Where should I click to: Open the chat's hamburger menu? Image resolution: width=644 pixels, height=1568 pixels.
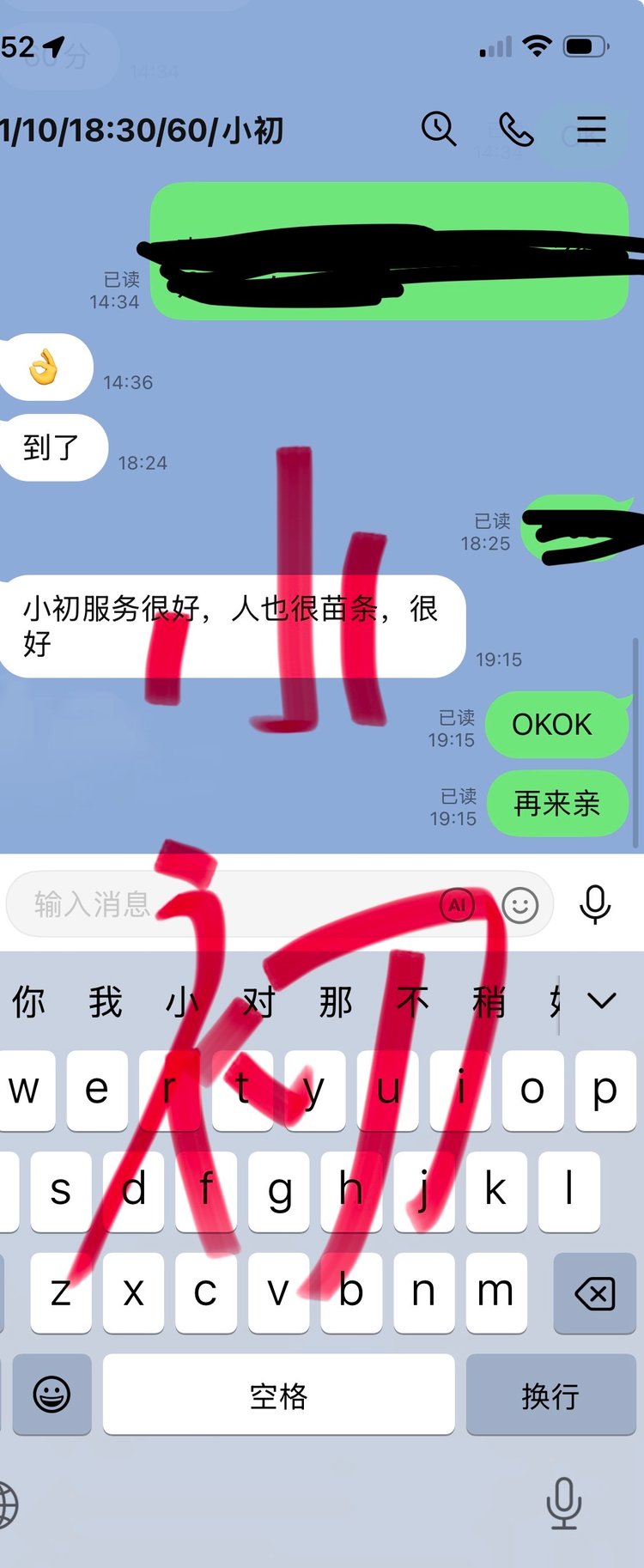coord(591,130)
